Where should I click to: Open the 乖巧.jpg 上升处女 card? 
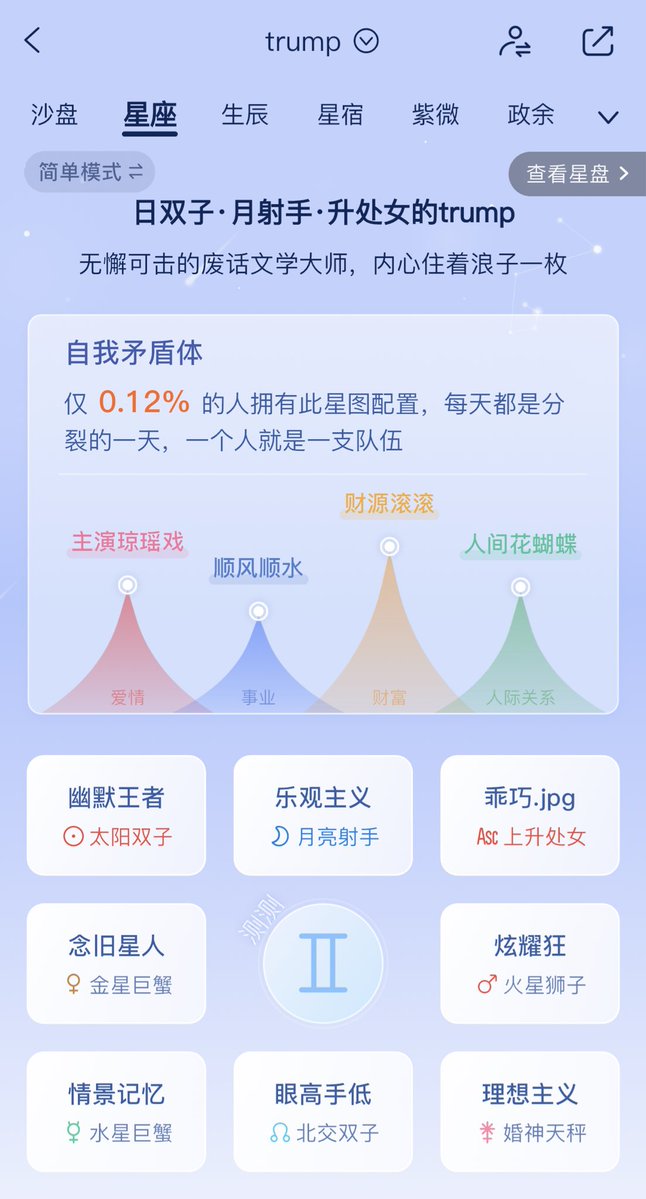530,815
